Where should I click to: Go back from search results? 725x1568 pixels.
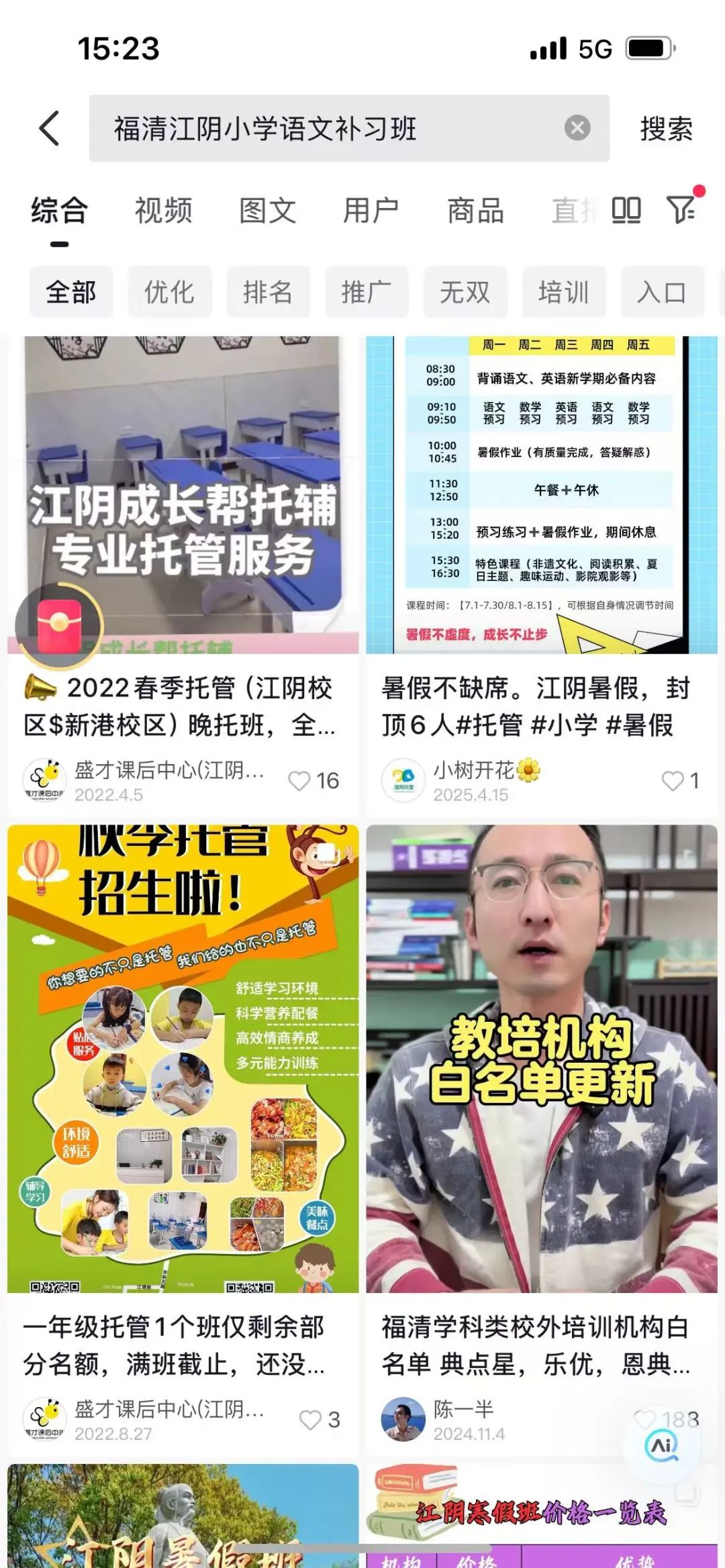point(50,127)
